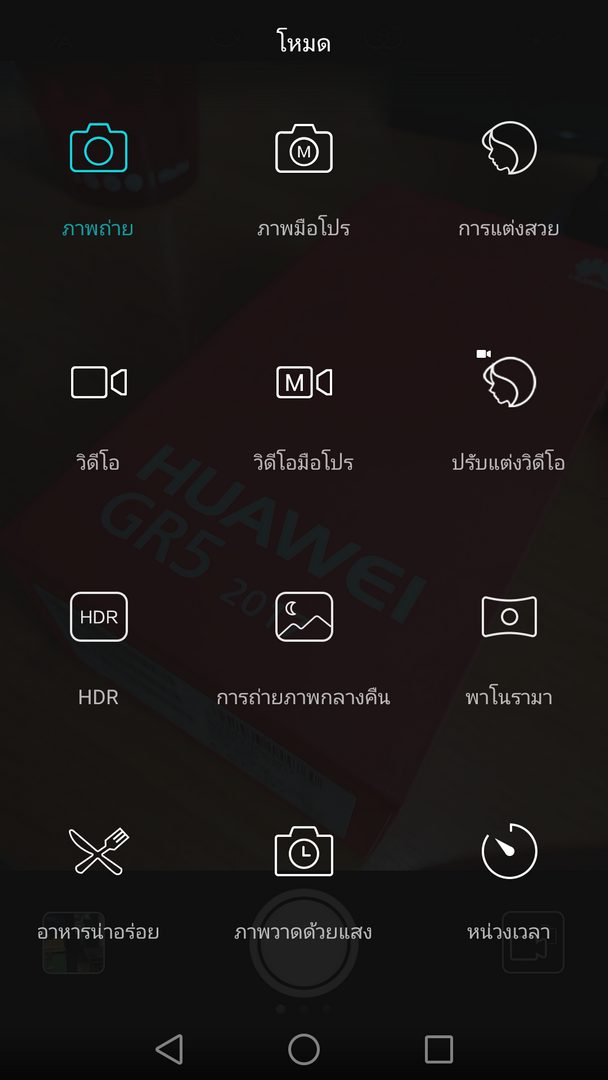This screenshot has height=1080, width=608.
Task: Switch to ภาพมือโปร pro photo mode
Action: [x=304, y=150]
